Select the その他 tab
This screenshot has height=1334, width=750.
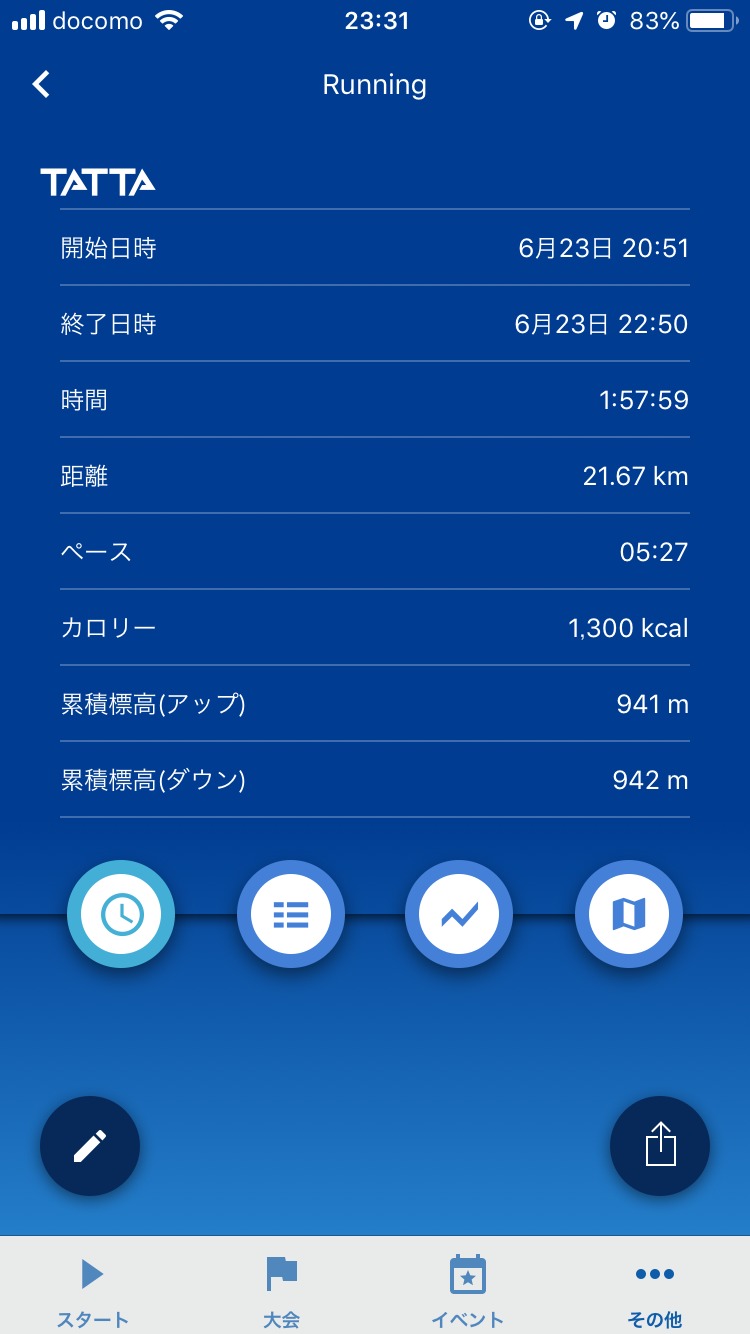[x=655, y=1291]
